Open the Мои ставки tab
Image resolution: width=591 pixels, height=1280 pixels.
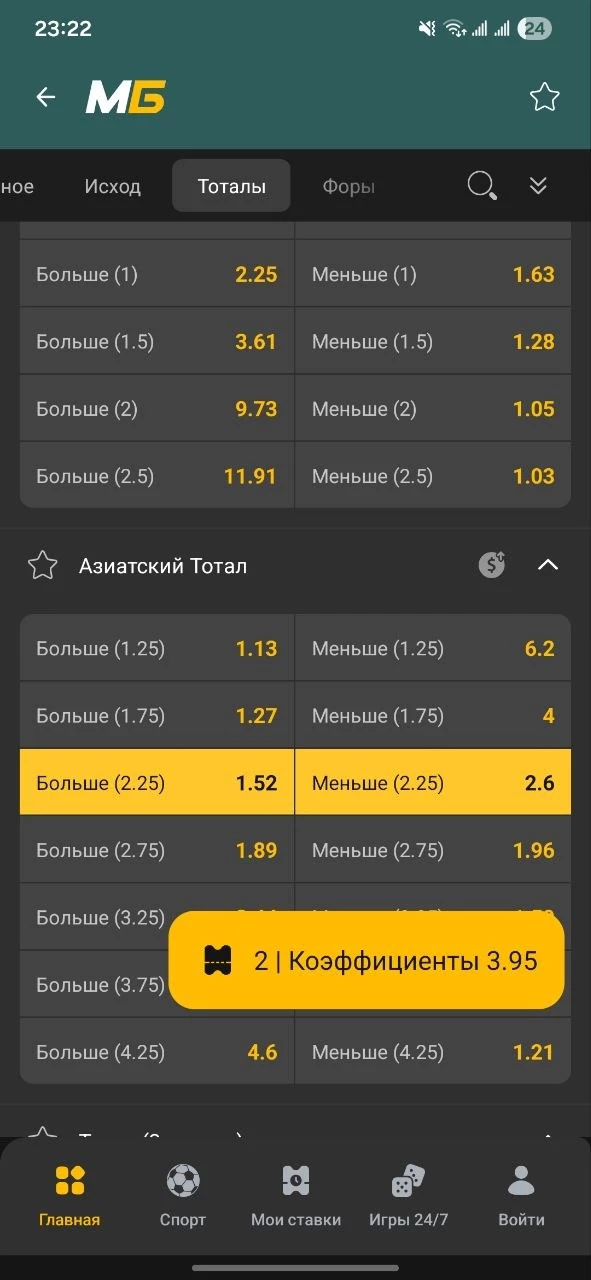click(296, 1196)
